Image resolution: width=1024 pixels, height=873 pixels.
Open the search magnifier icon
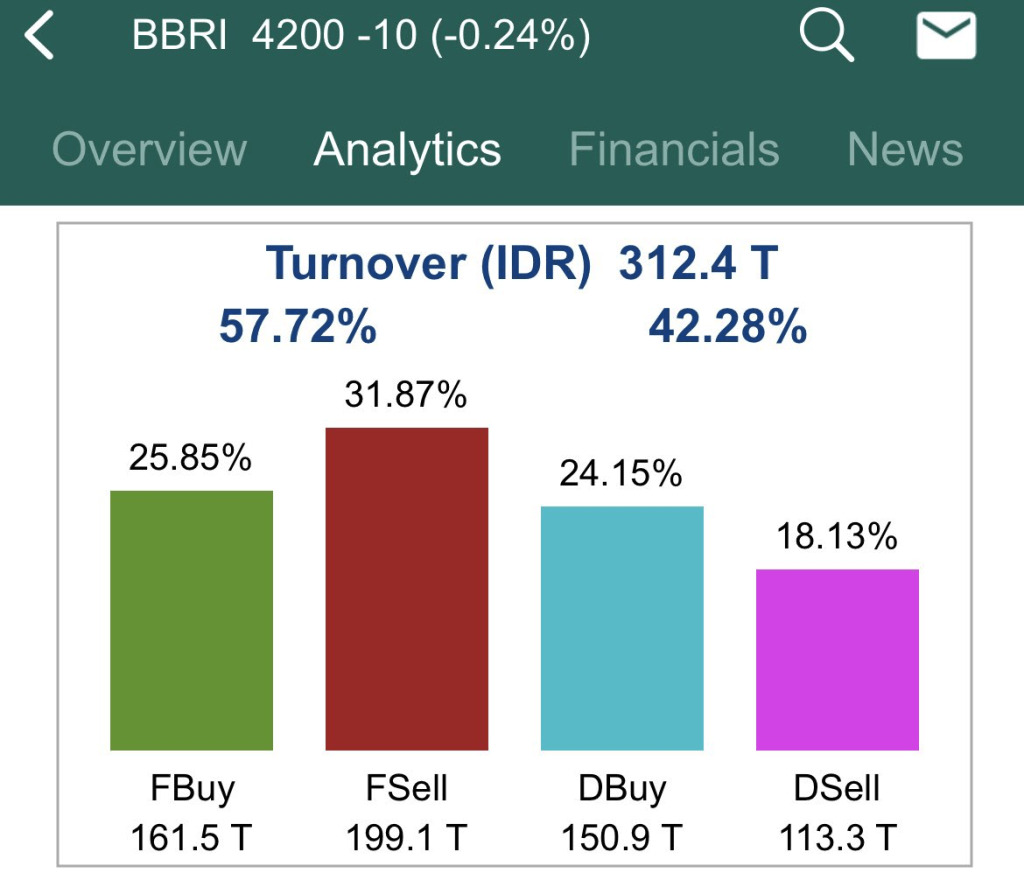(x=827, y=38)
